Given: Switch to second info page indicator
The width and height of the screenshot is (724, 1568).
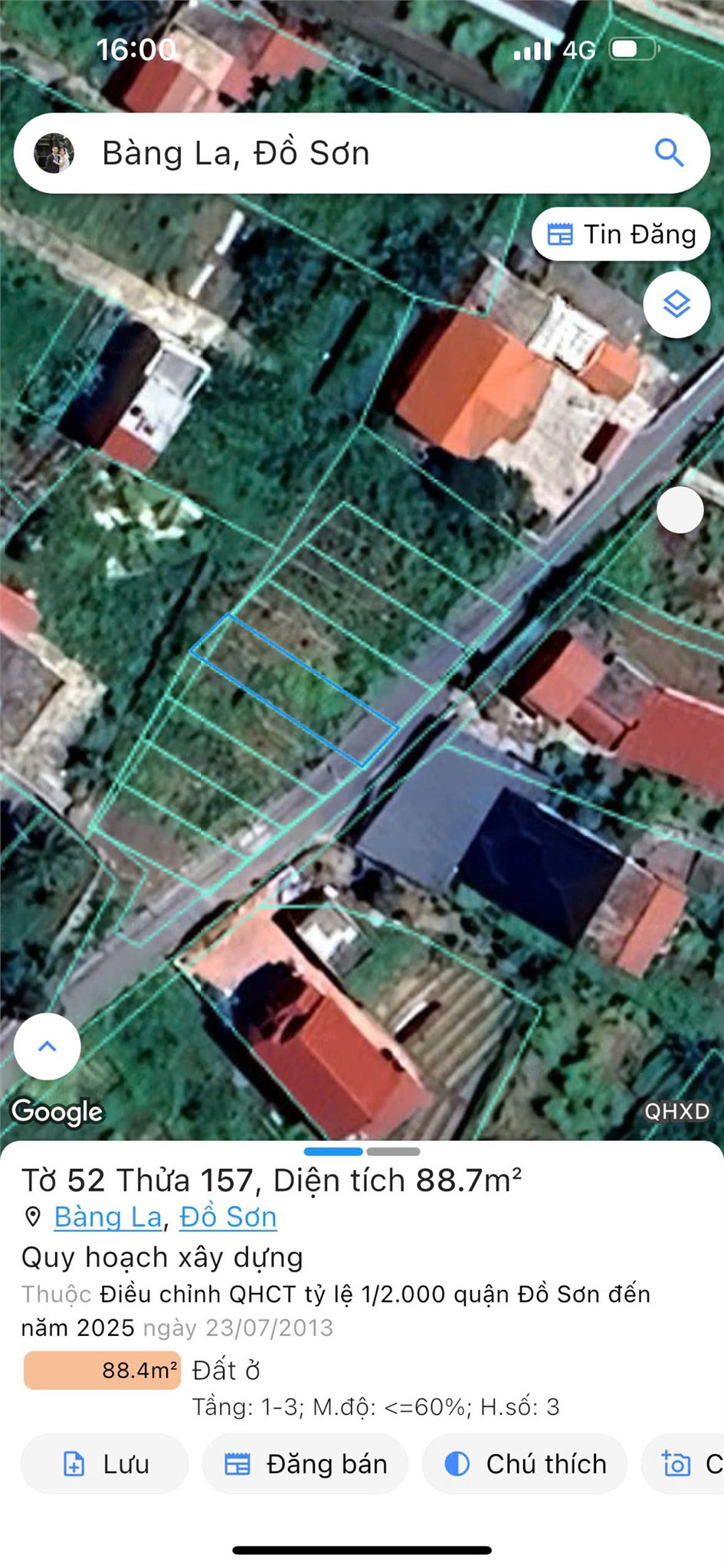Looking at the screenshot, I should [x=393, y=1151].
